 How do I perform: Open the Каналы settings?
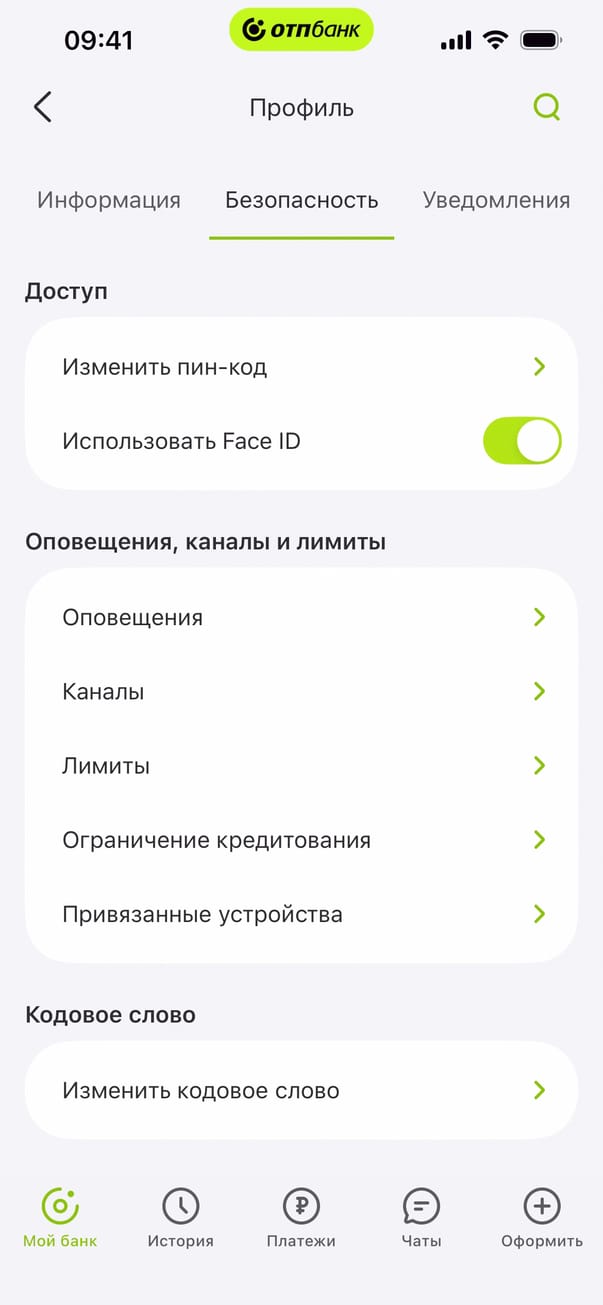point(301,692)
